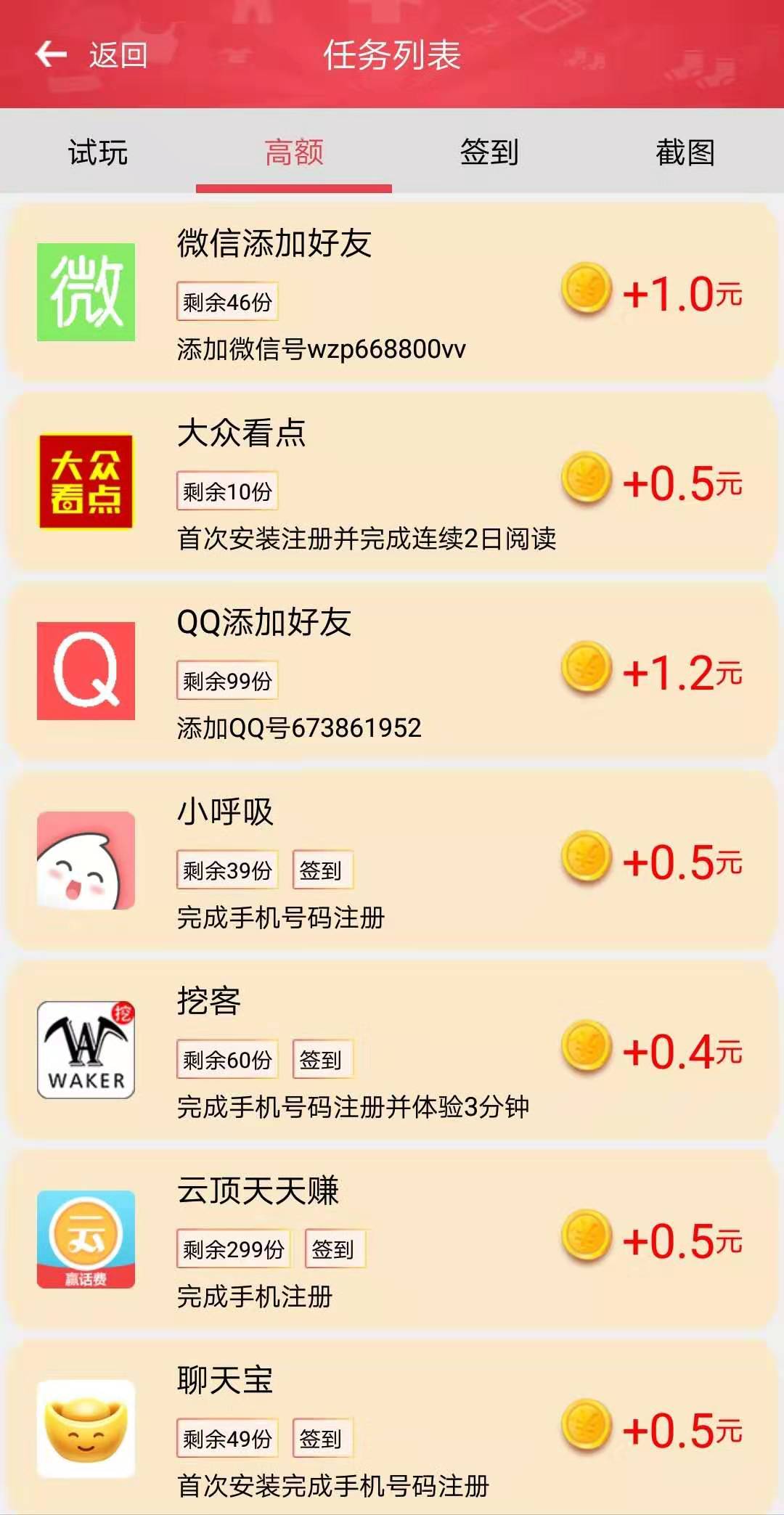Switch to the 截图 tab
The width and height of the screenshot is (784, 1515).
coord(686,152)
